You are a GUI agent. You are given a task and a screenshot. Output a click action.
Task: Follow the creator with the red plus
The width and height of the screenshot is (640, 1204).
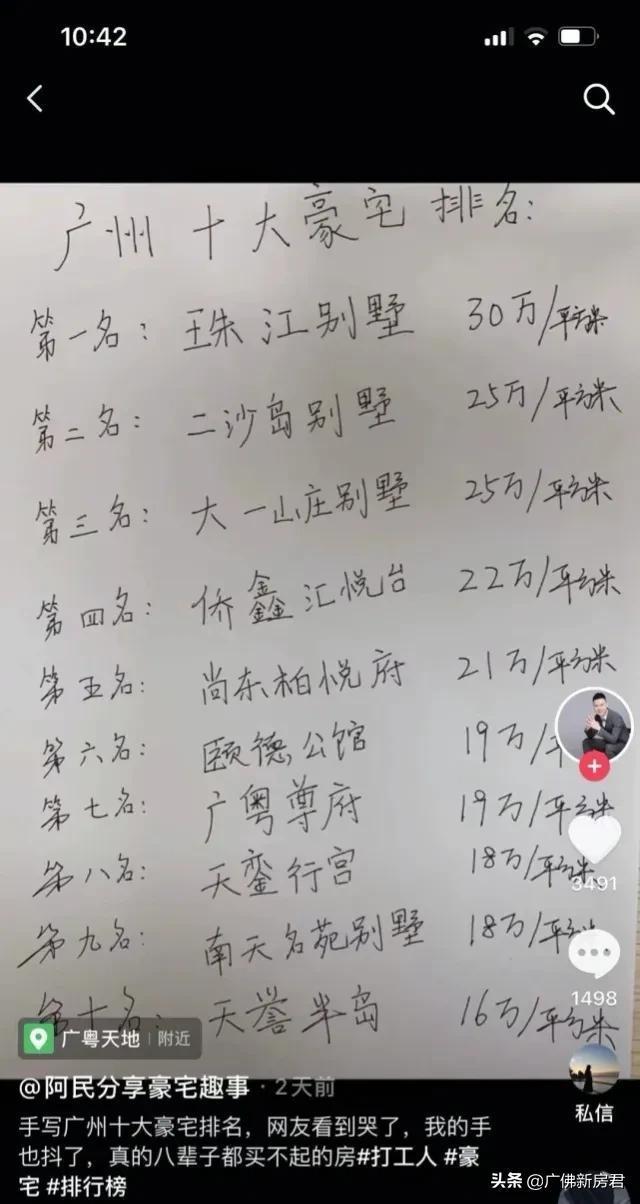pyautogui.click(x=594, y=767)
